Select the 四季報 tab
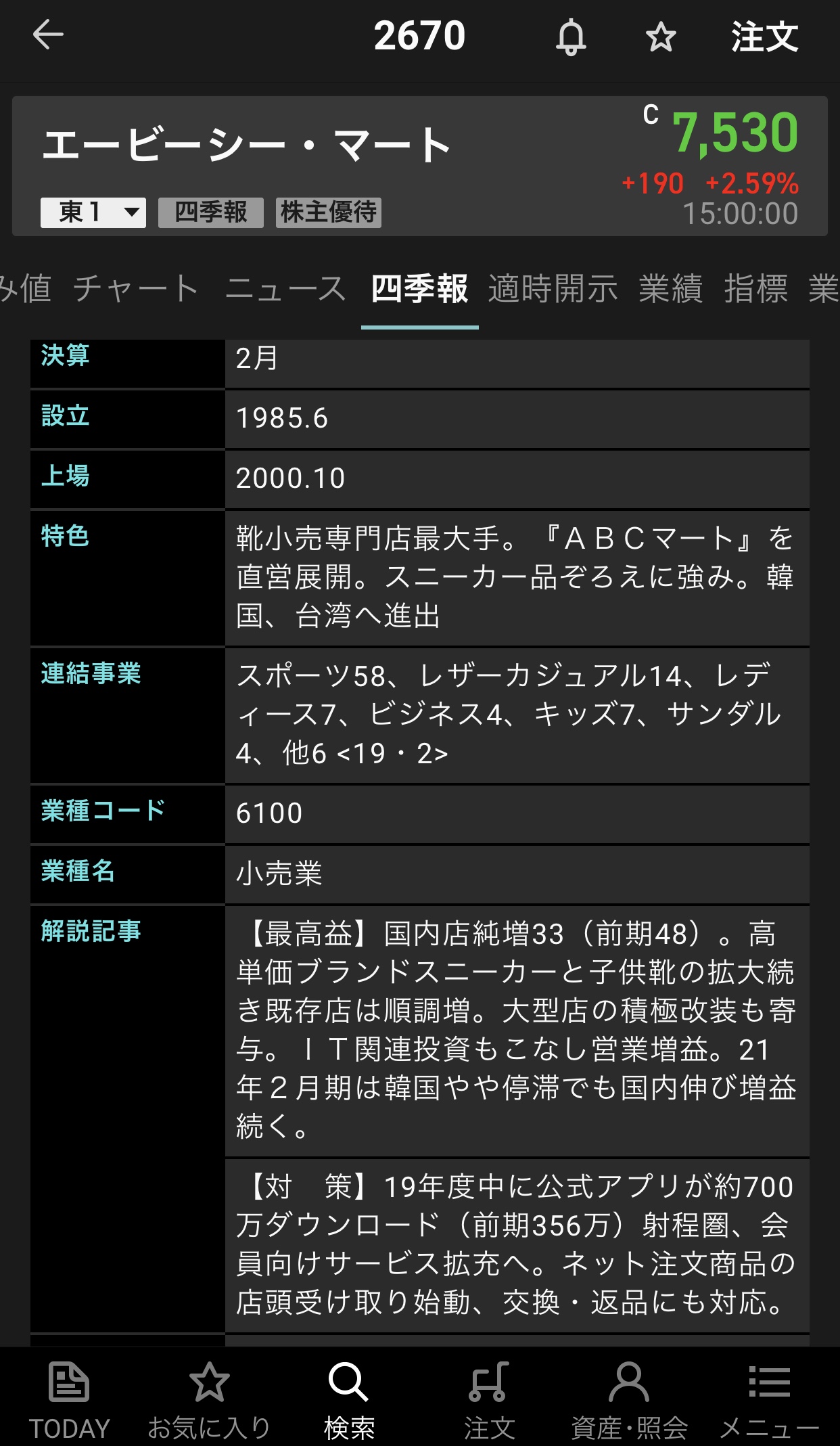The image size is (840, 1446). 419,289
